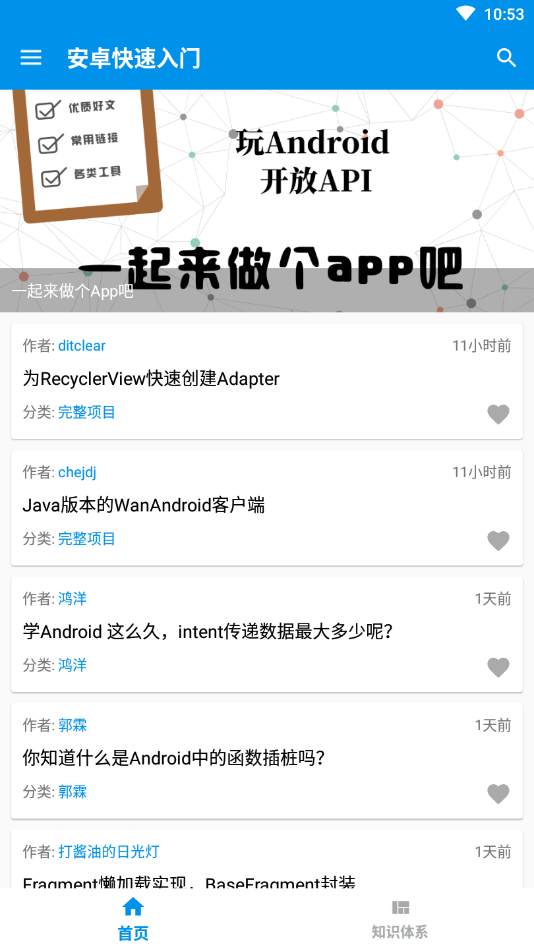The height and width of the screenshot is (949, 534).
Task: Open the 鸿洋 category link
Action: click(73, 665)
